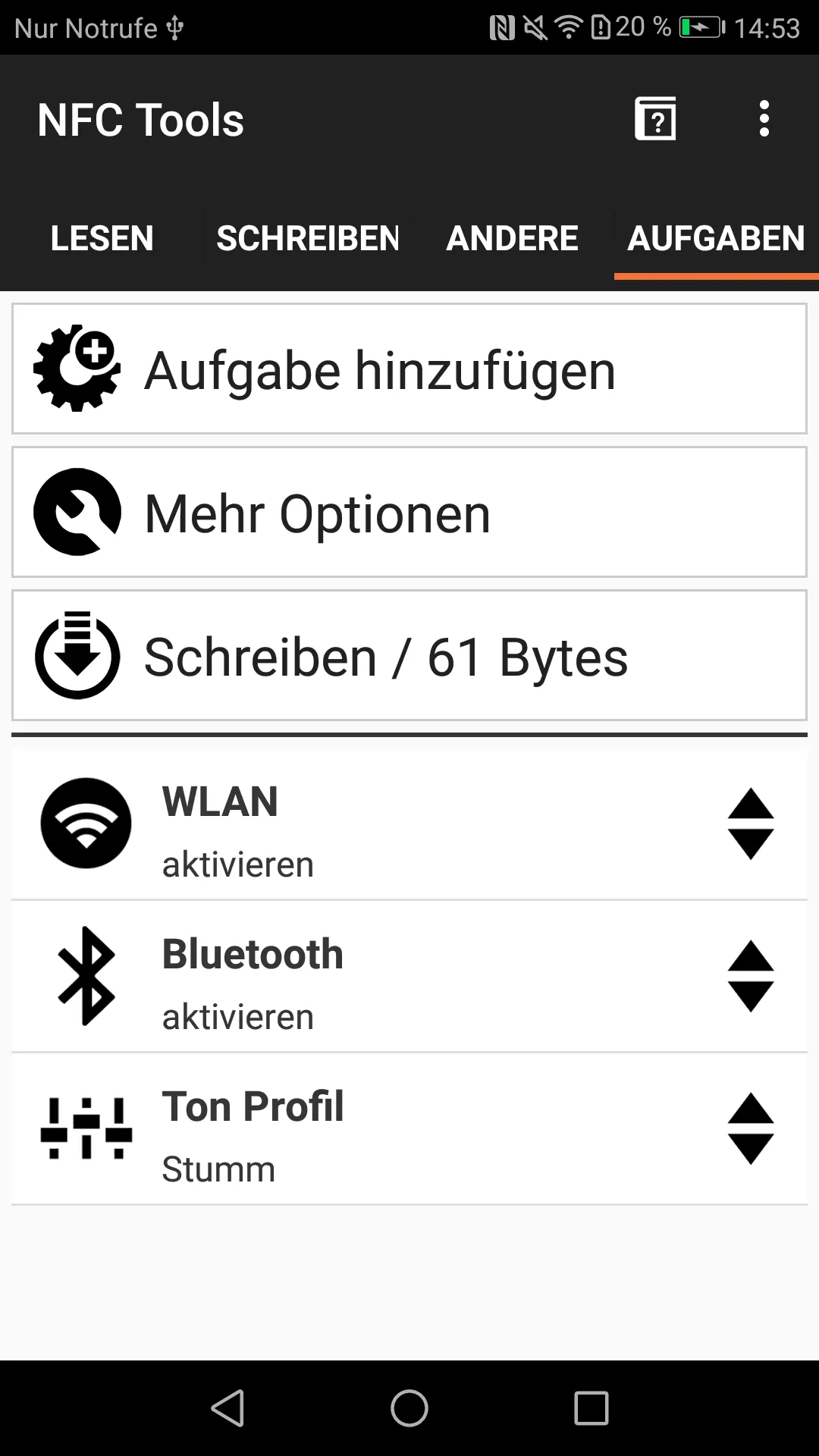Open Mehr Optionen
This screenshot has width=819, height=1456.
click(x=409, y=513)
